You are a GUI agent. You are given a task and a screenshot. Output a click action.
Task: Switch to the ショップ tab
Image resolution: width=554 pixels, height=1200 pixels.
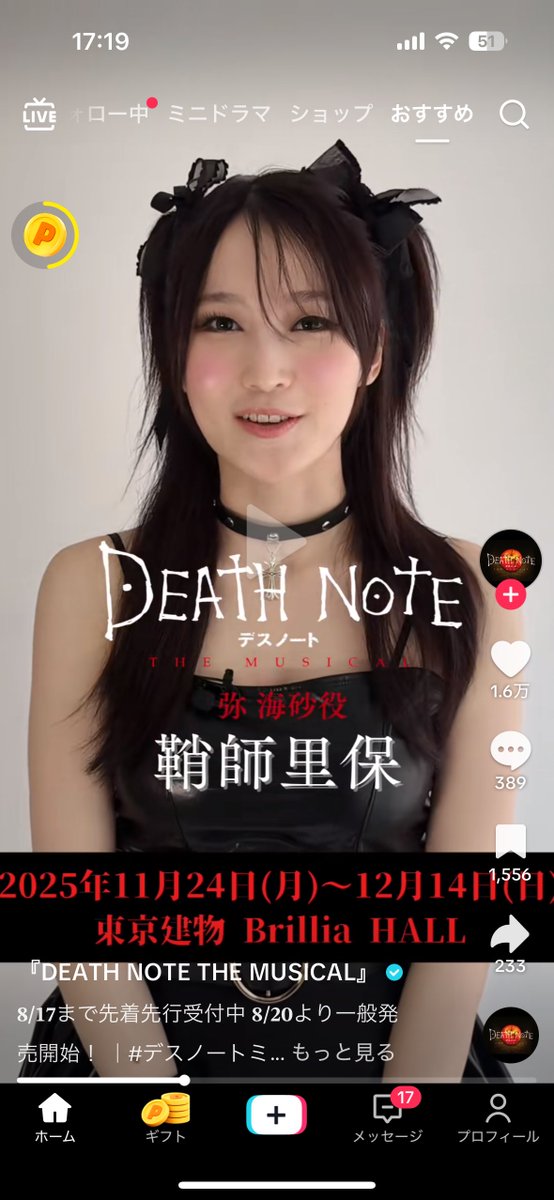pos(331,114)
